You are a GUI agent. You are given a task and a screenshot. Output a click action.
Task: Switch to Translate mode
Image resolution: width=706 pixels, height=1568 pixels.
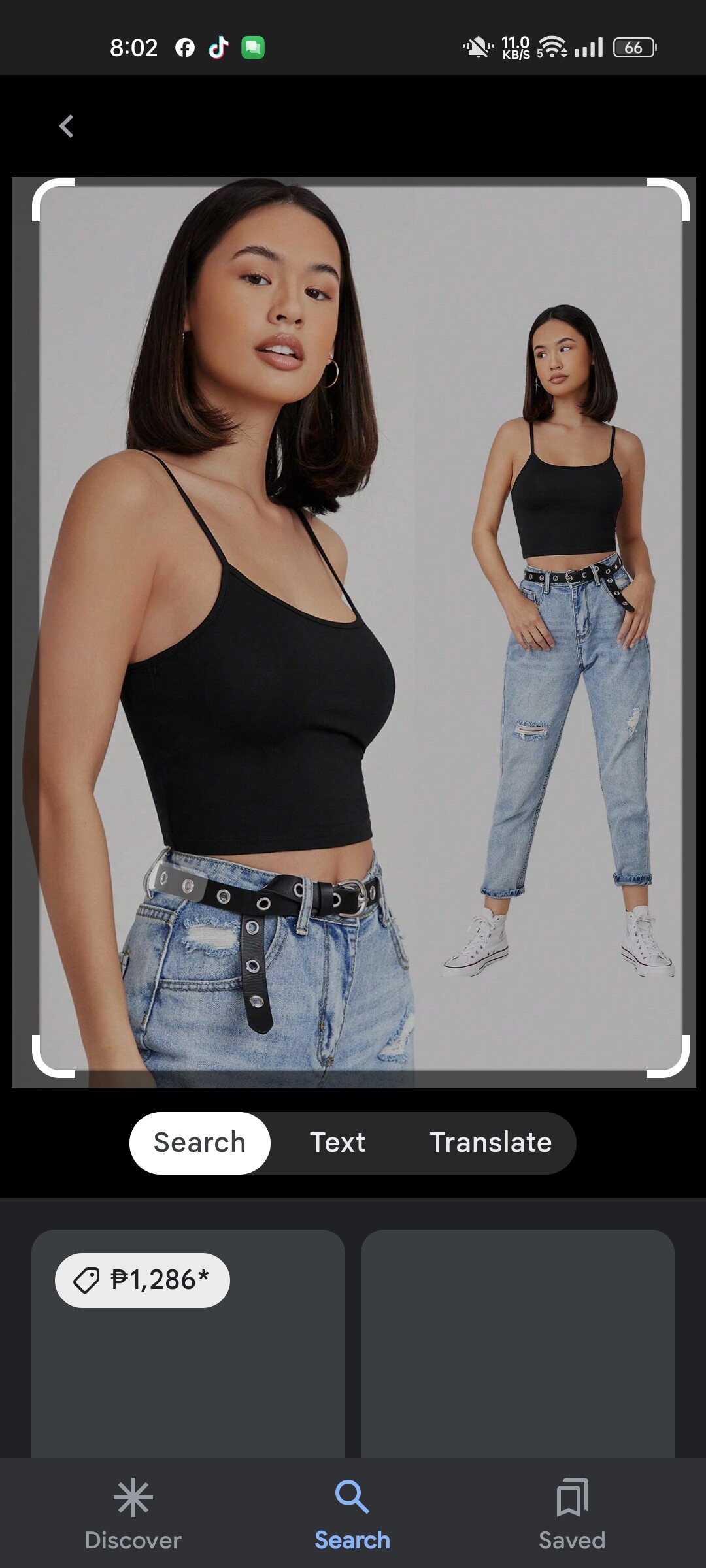pos(490,1143)
